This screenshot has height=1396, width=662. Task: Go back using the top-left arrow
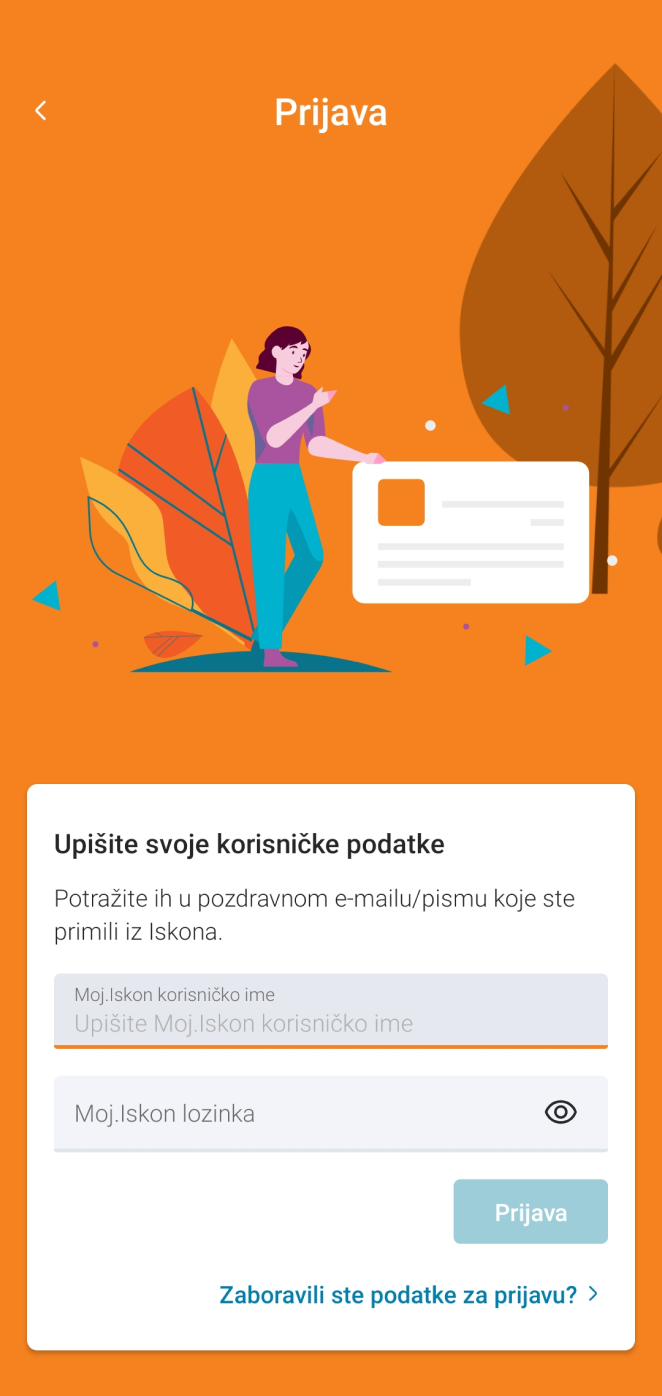point(41,111)
